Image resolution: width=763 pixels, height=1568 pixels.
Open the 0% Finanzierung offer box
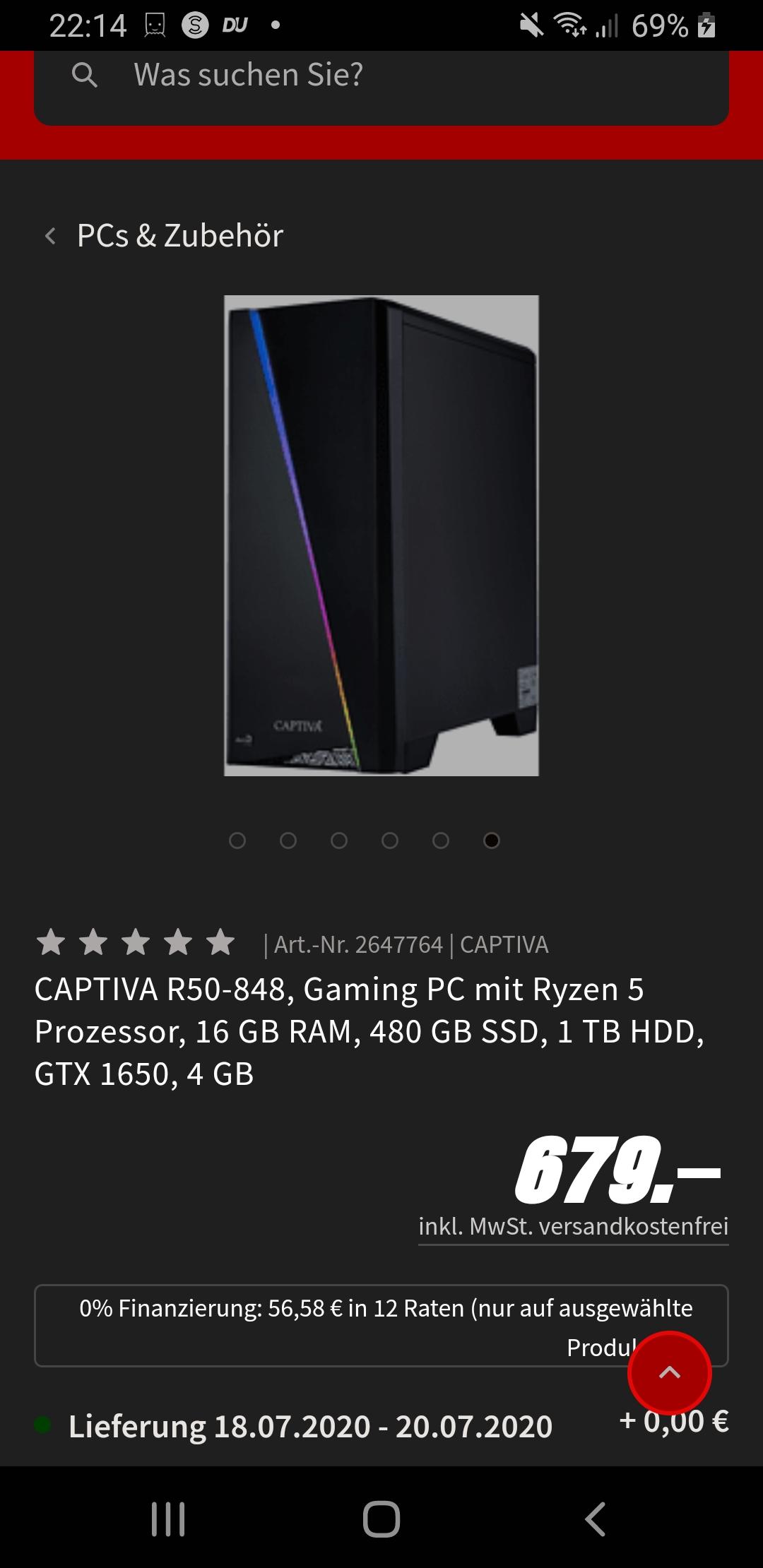tap(381, 1326)
